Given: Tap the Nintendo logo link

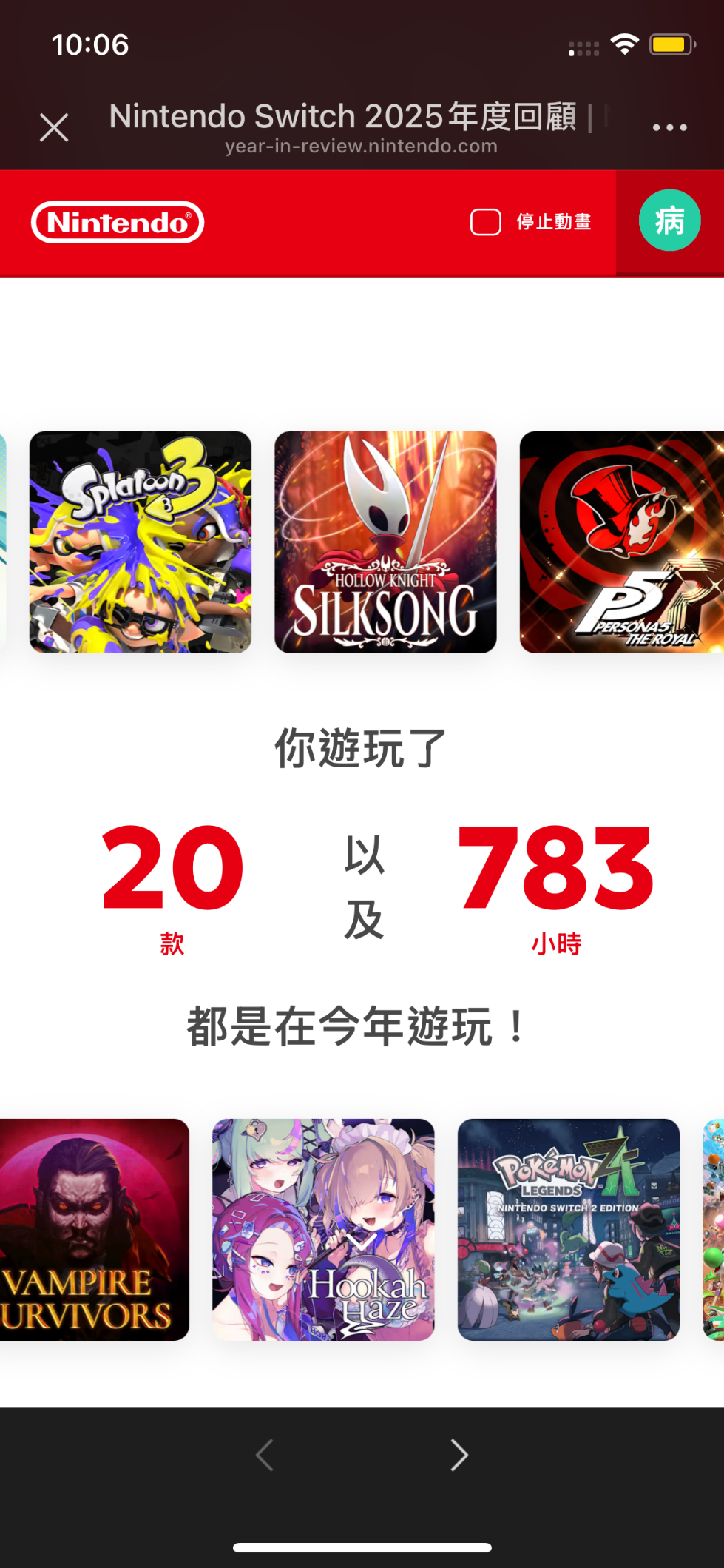Looking at the screenshot, I should (118, 222).
